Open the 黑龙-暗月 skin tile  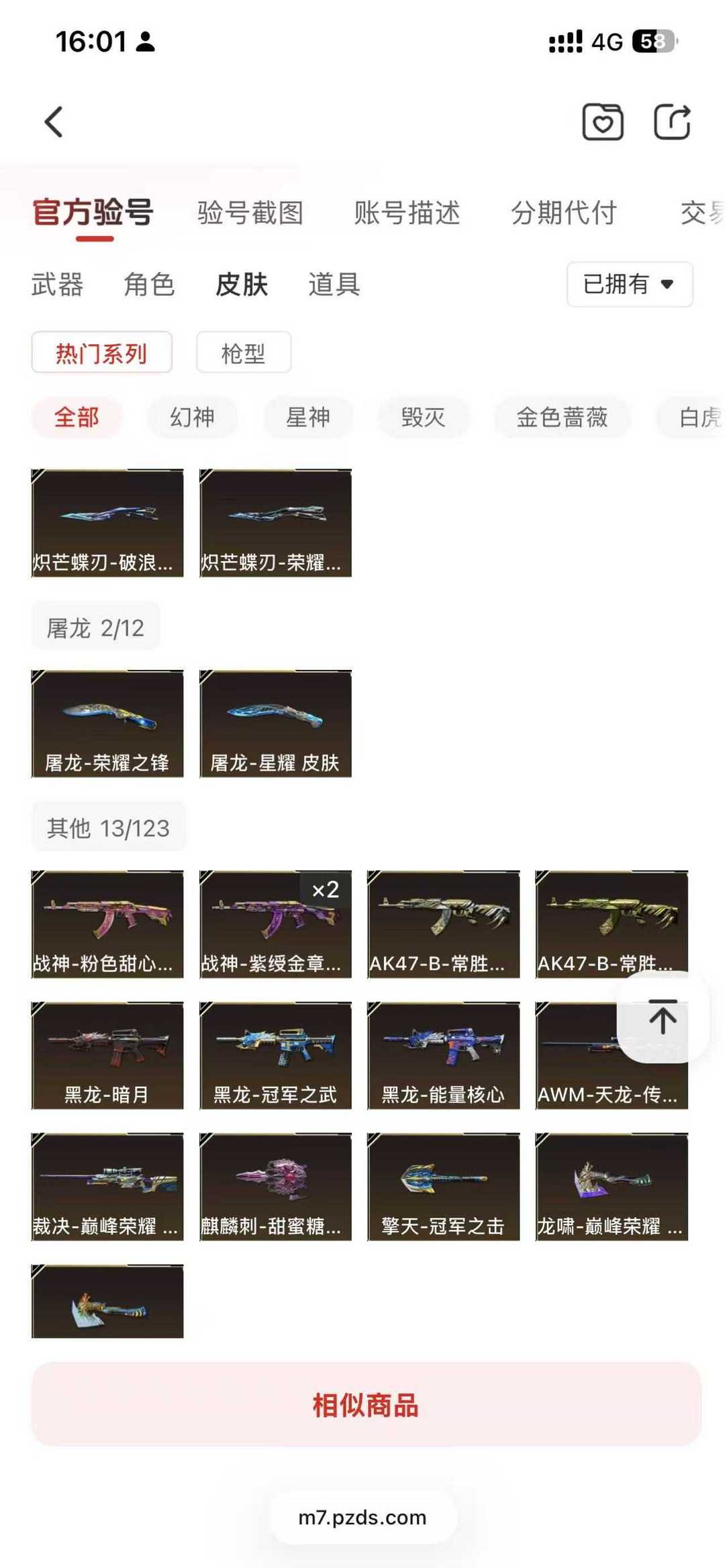pos(107,1055)
